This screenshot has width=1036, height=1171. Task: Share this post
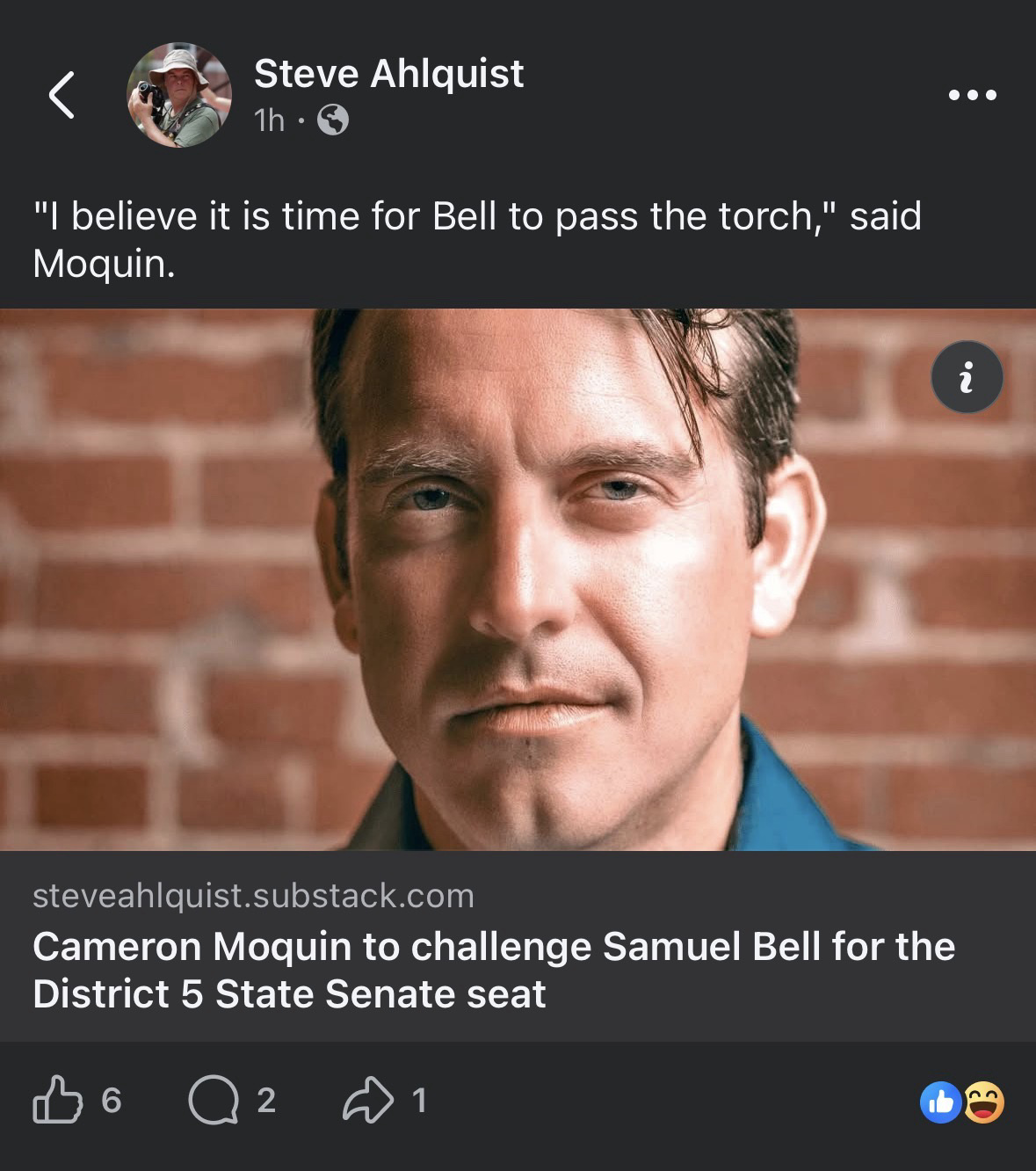368,1100
